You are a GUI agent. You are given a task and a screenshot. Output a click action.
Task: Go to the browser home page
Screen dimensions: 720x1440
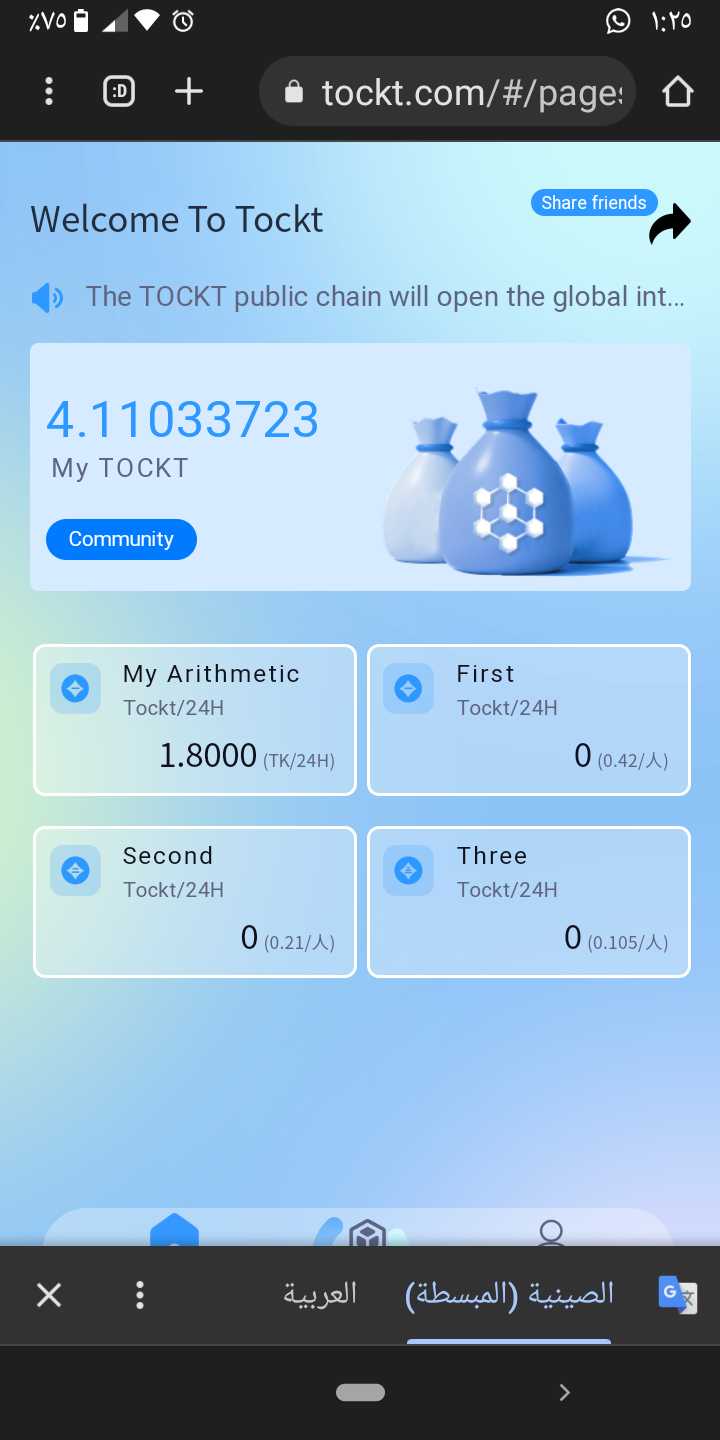pyautogui.click(x=677, y=92)
